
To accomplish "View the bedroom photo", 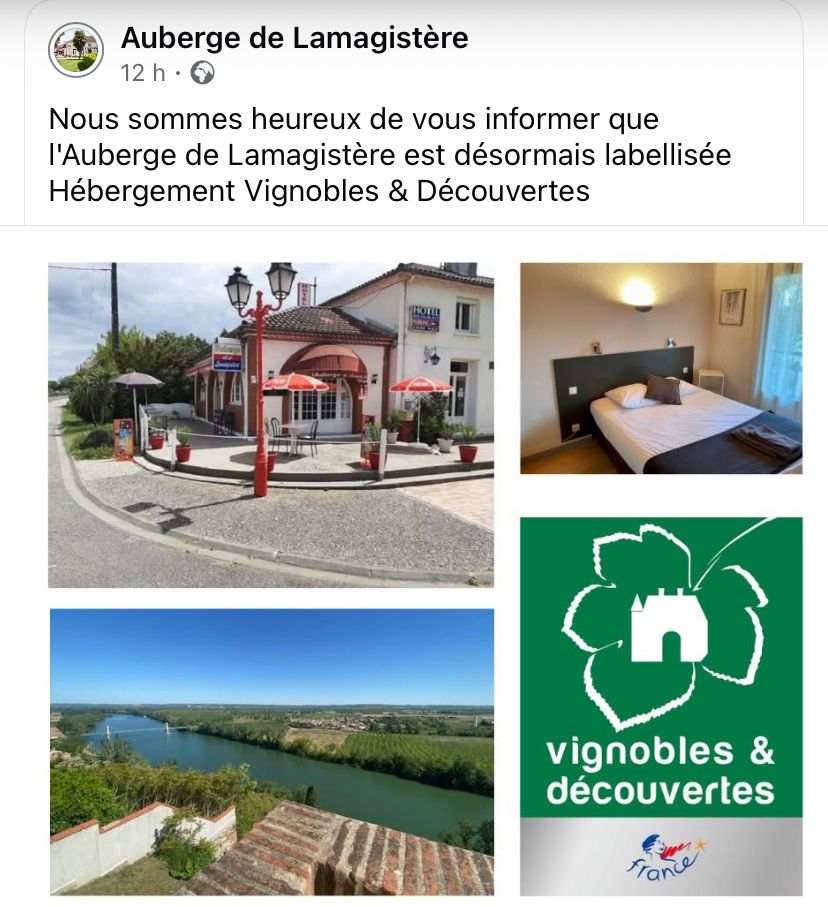I will pos(661,368).
